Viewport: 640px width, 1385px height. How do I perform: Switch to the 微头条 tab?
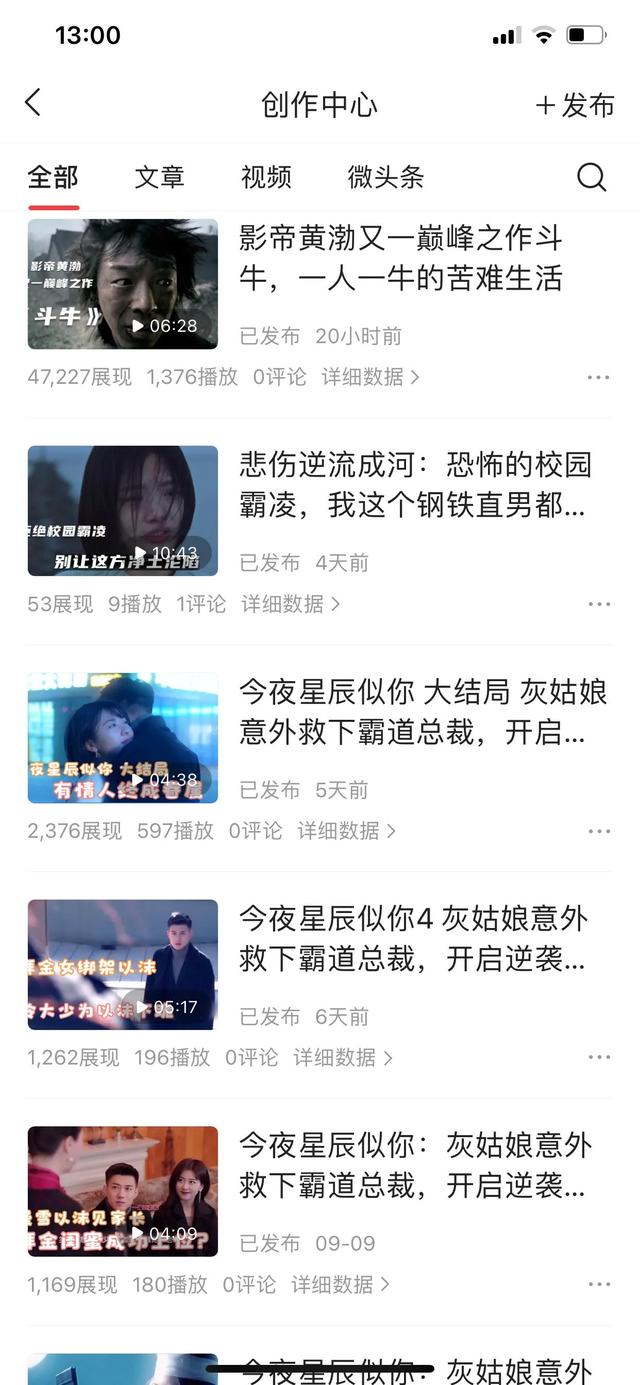coord(386,177)
